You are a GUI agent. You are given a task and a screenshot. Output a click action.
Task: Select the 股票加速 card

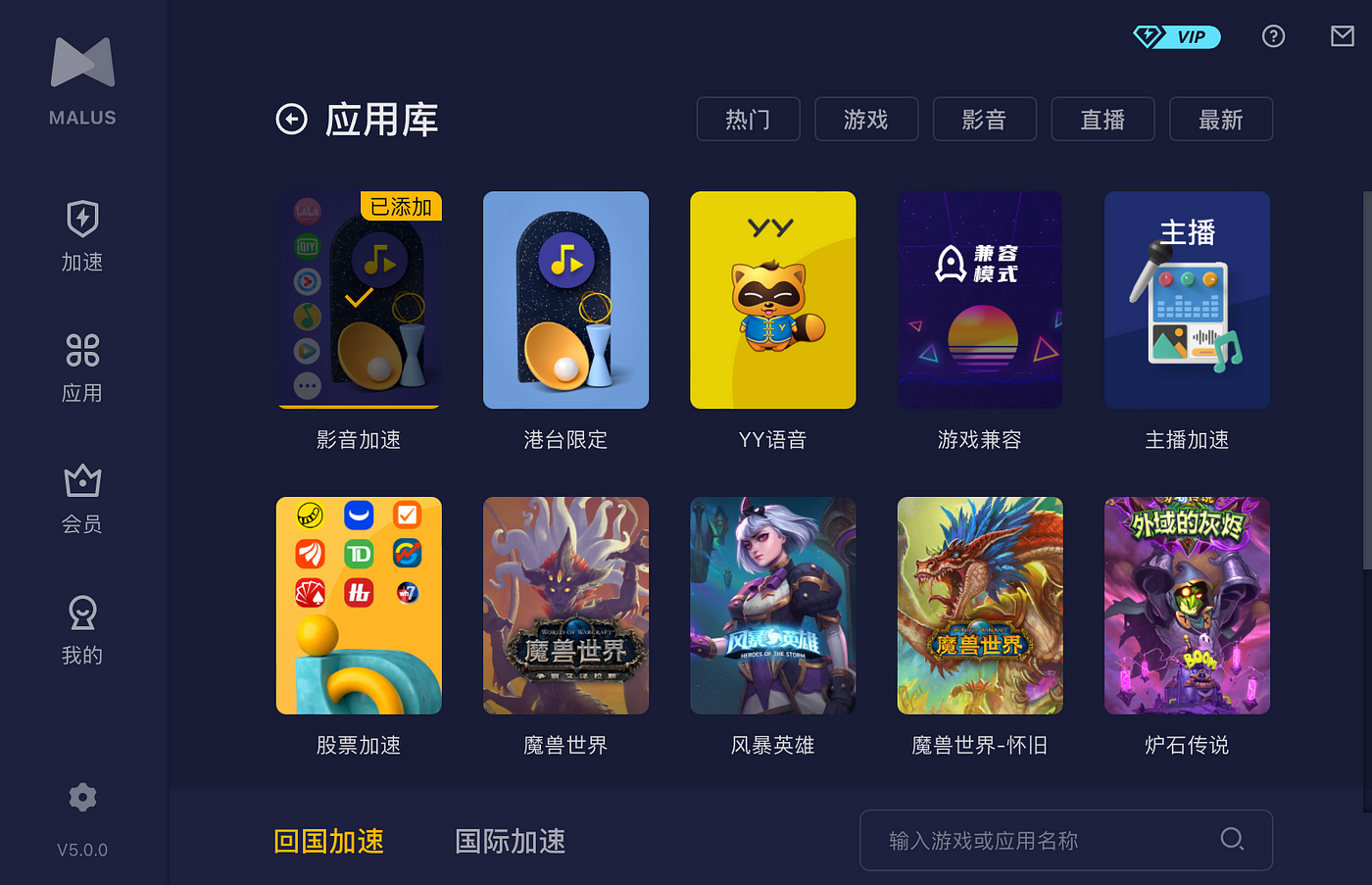(x=359, y=606)
